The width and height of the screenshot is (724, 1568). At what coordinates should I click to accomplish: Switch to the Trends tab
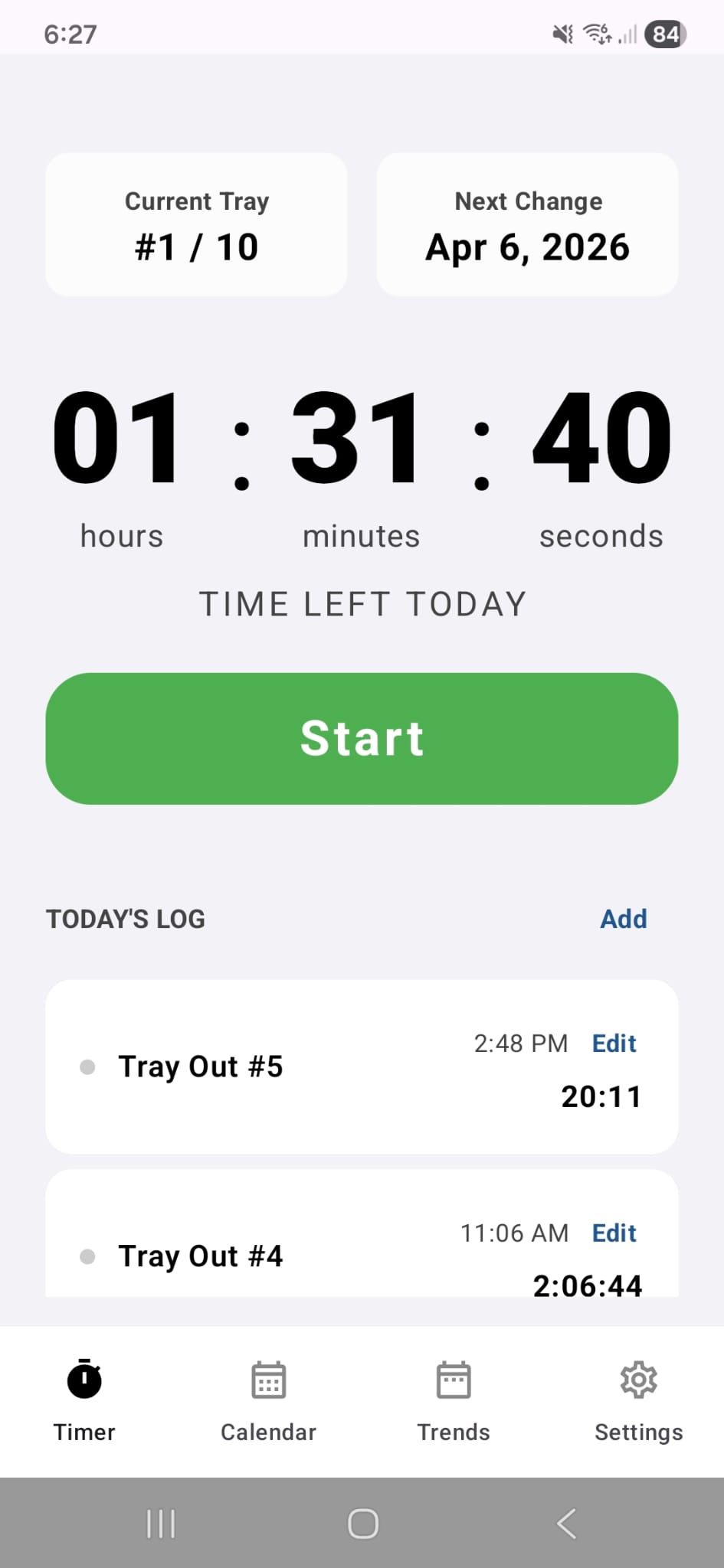(453, 1401)
